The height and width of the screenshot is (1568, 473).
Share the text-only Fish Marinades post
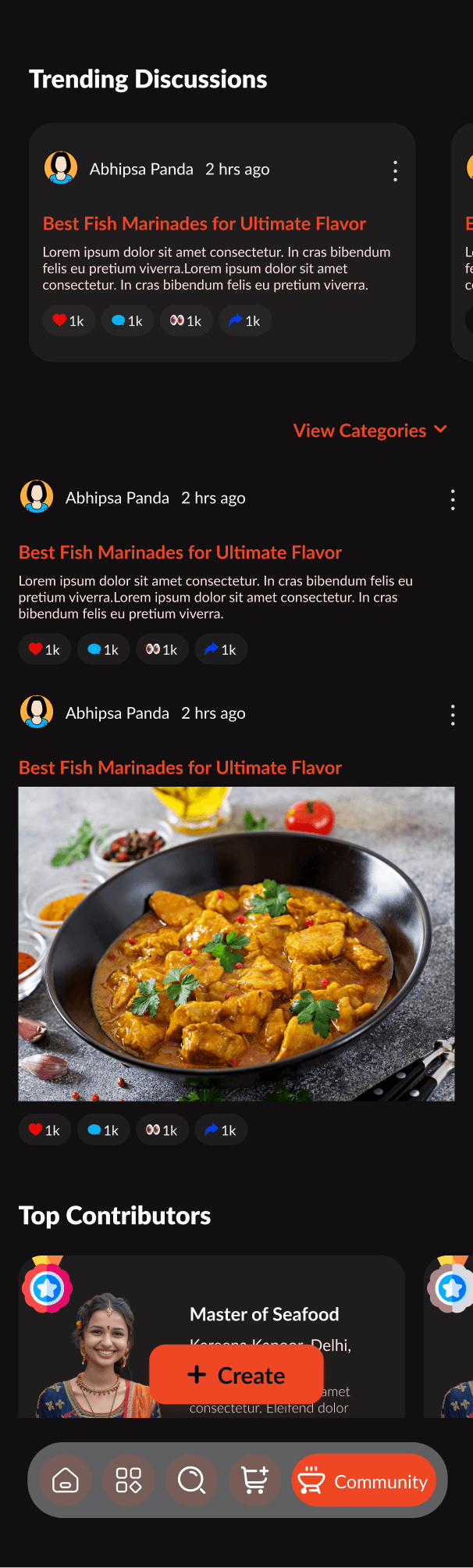click(221, 650)
